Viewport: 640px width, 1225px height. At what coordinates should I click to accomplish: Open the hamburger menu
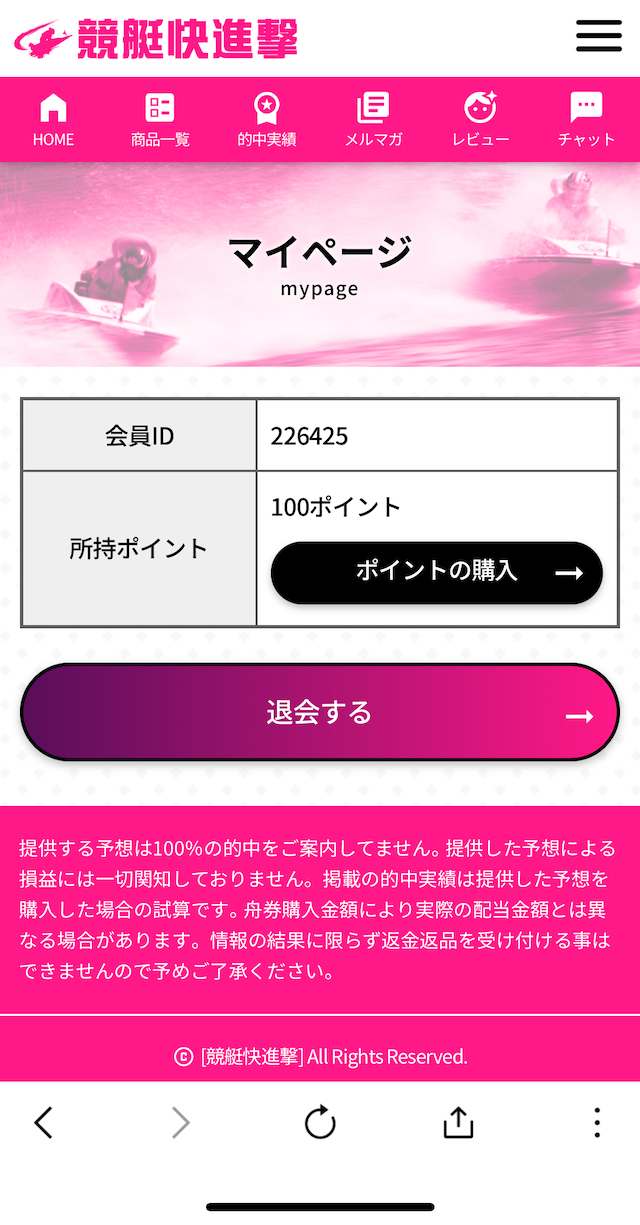pos(598,36)
